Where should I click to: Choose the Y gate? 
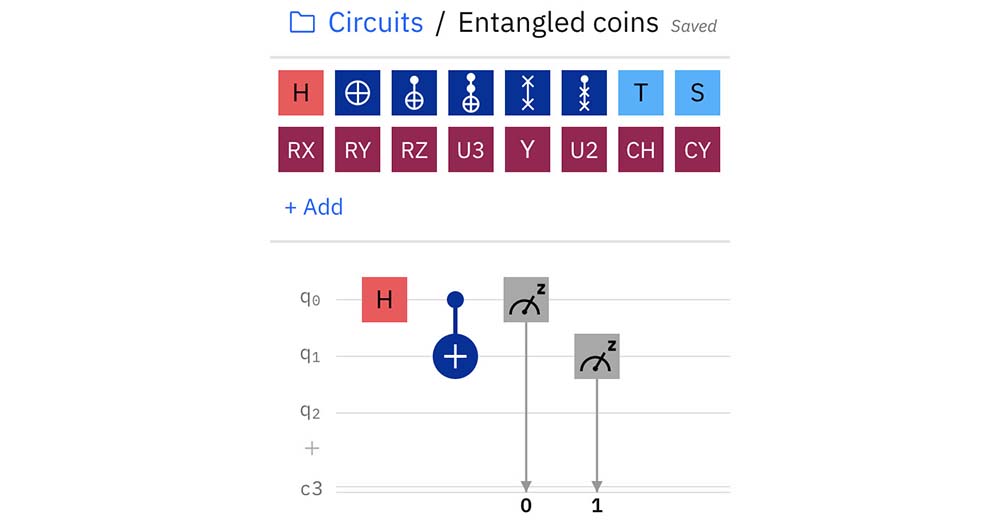click(x=527, y=150)
